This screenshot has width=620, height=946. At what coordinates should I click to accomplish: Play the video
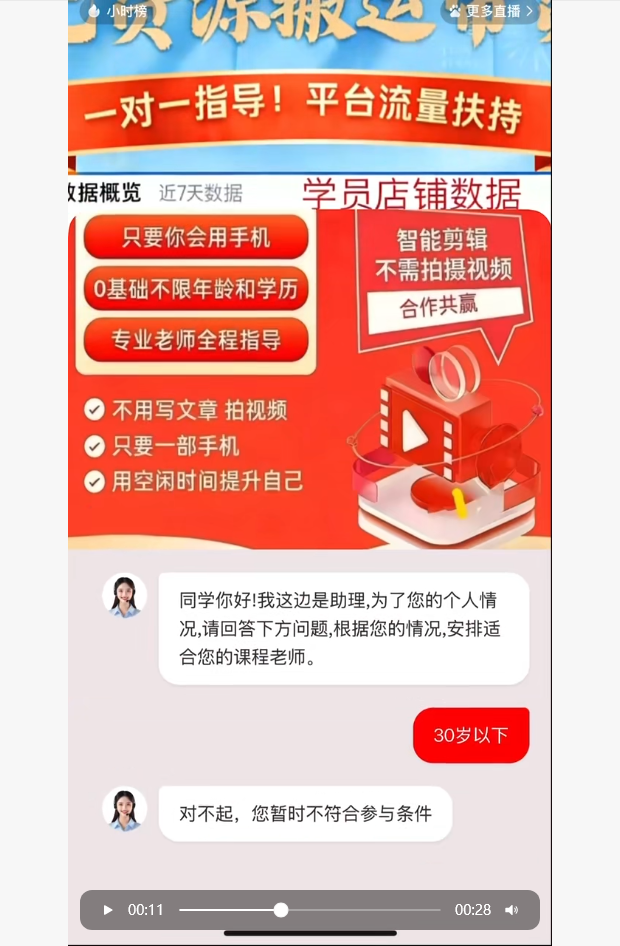tap(108, 910)
